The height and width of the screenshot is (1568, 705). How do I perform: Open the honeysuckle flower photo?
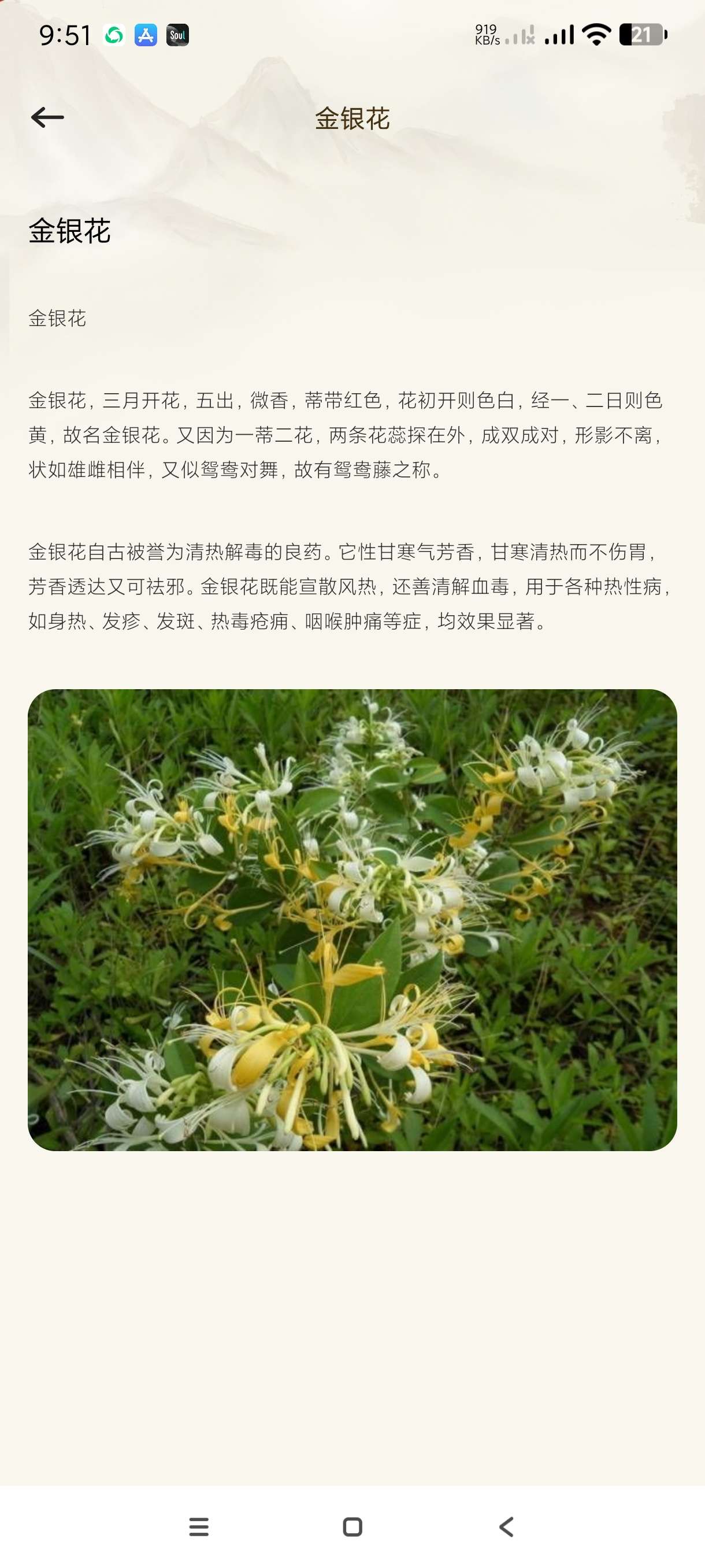[352, 919]
